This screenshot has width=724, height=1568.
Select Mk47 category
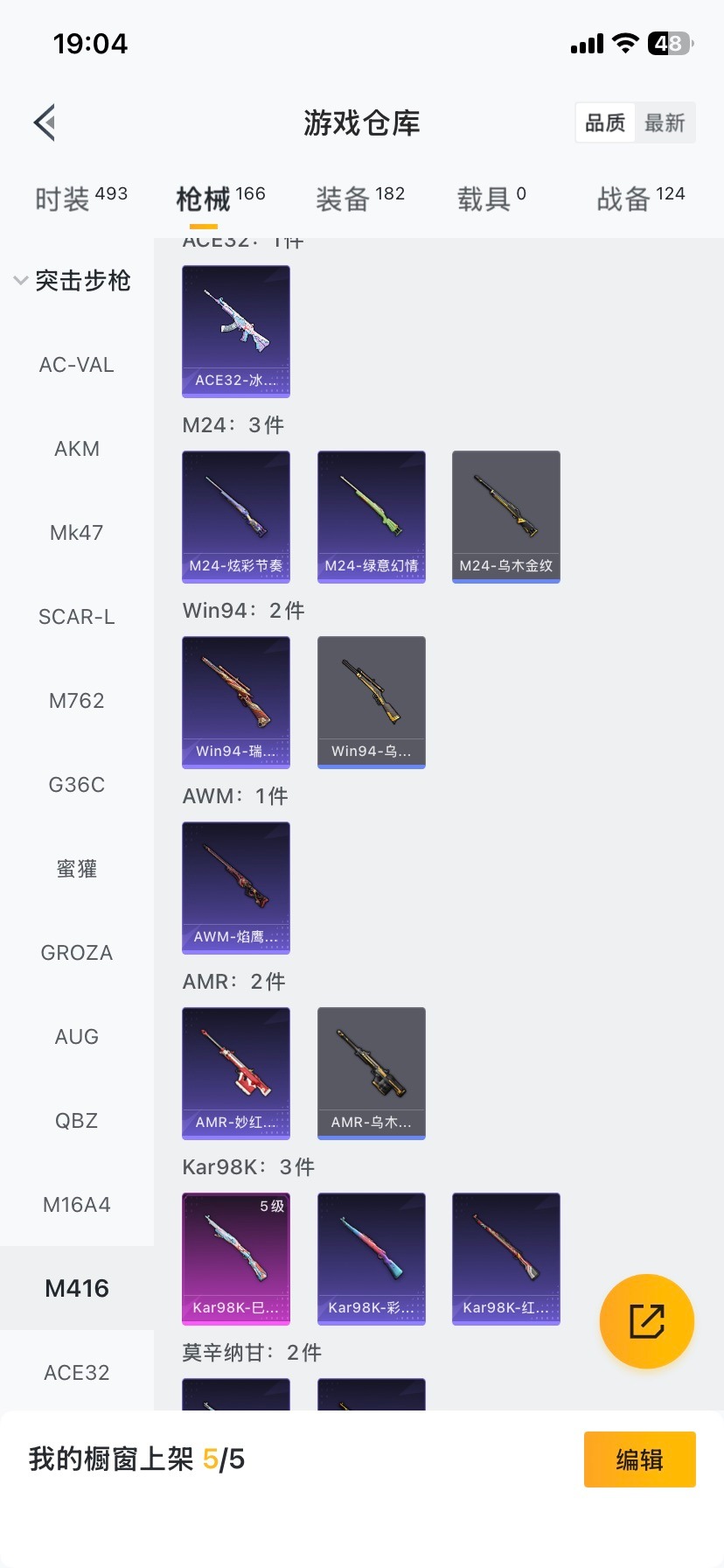pos(76,533)
